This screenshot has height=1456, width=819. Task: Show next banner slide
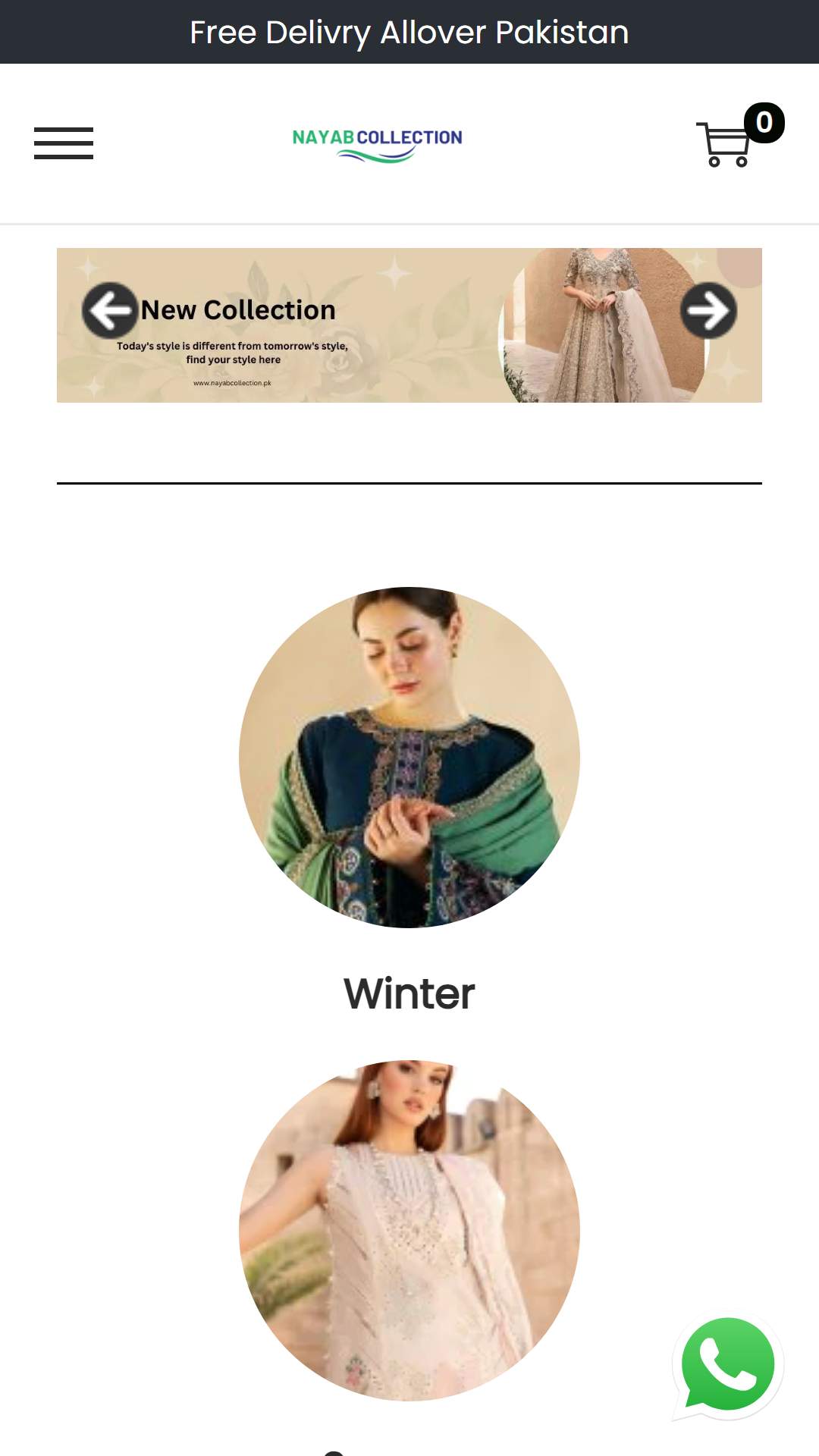pos(708,310)
